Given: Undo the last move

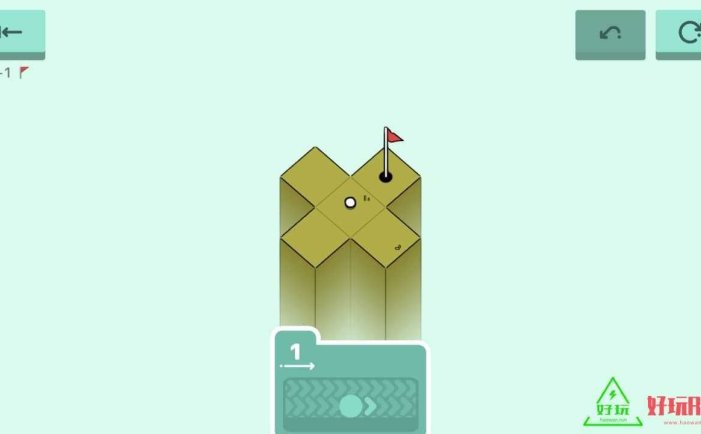Looking at the screenshot, I should click(x=609, y=33).
